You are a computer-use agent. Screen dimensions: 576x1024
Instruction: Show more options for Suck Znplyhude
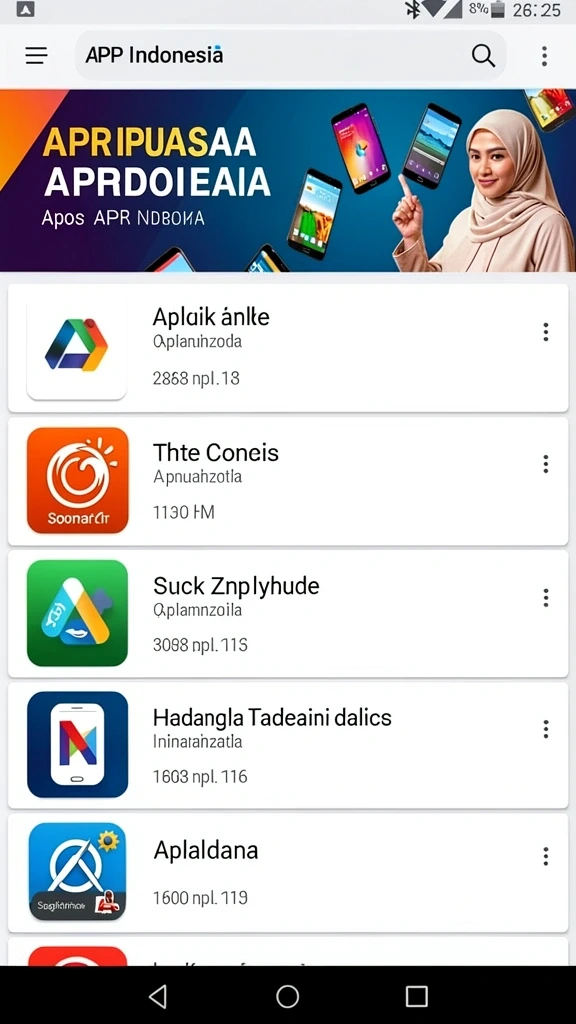click(x=546, y=598)
